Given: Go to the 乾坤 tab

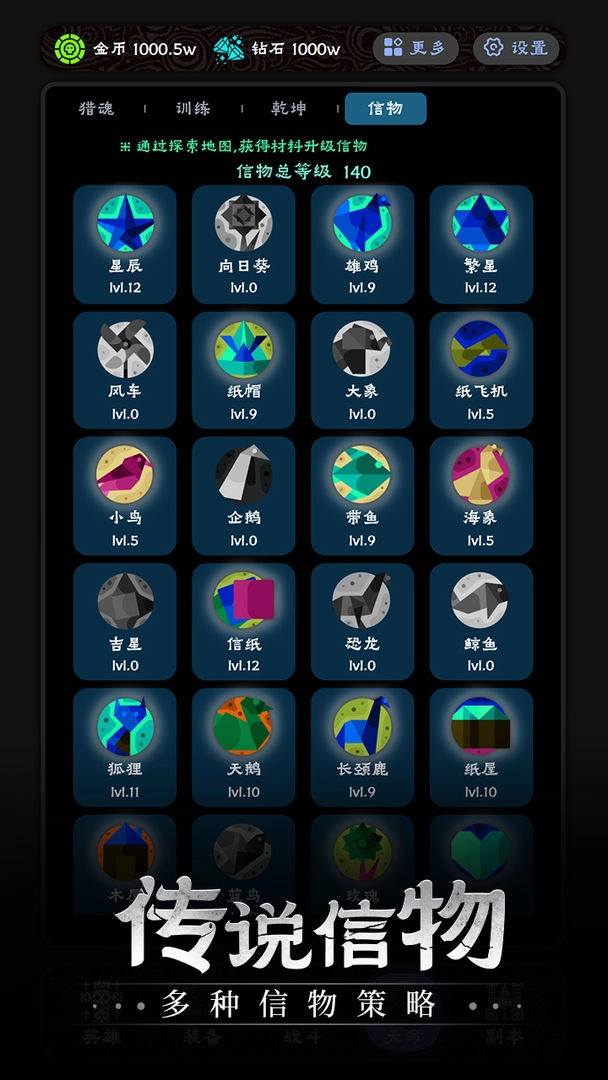Looking at the screenshot, I should (289, 109).
